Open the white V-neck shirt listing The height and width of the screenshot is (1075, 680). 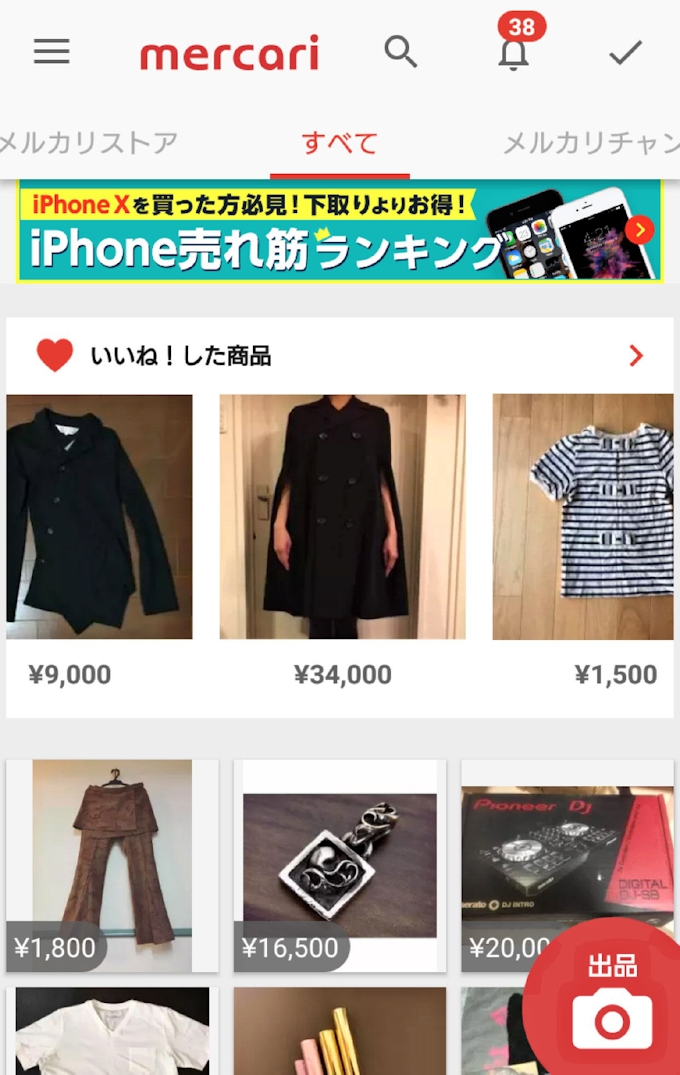[x=112, y=1032]
